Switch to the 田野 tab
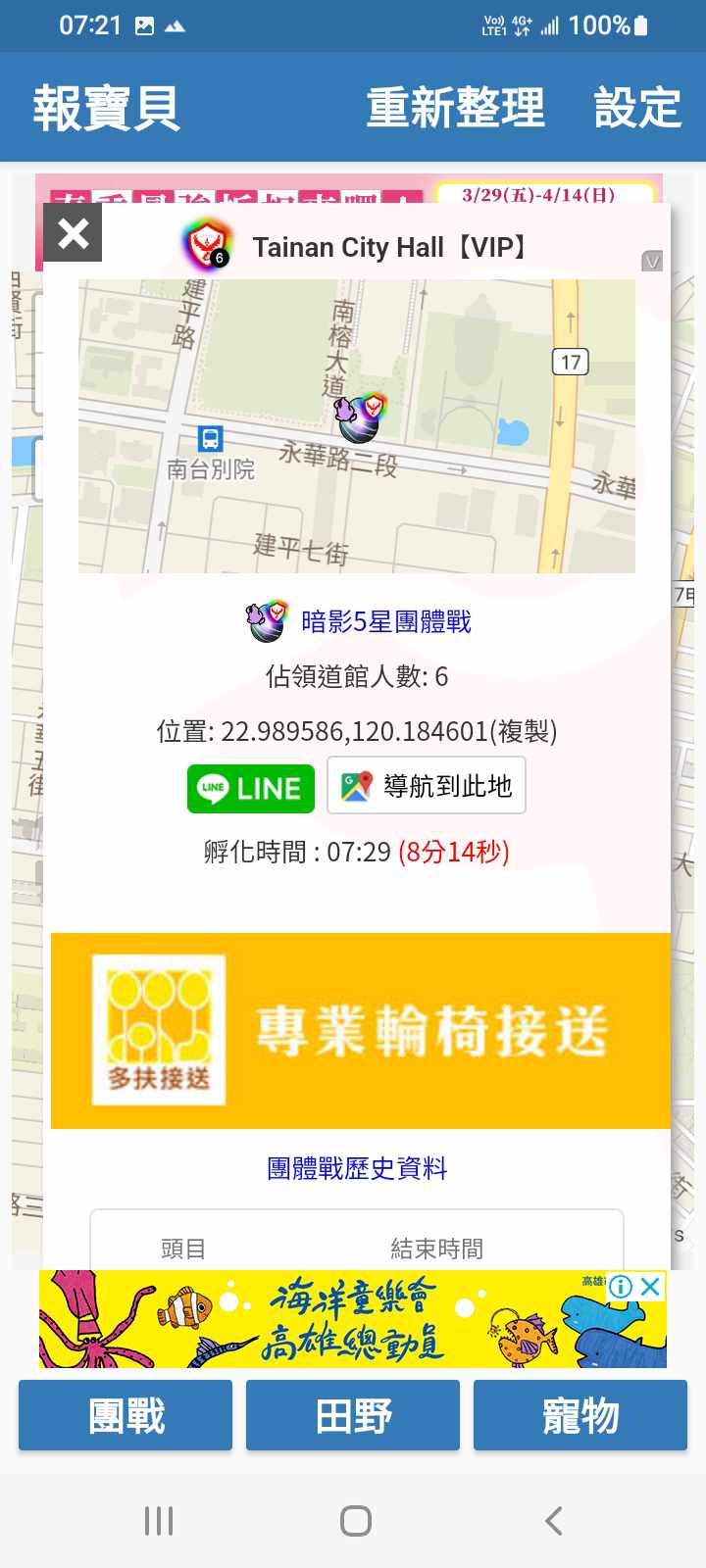Screen dimensions: 706x1568 click(353, 1416)
